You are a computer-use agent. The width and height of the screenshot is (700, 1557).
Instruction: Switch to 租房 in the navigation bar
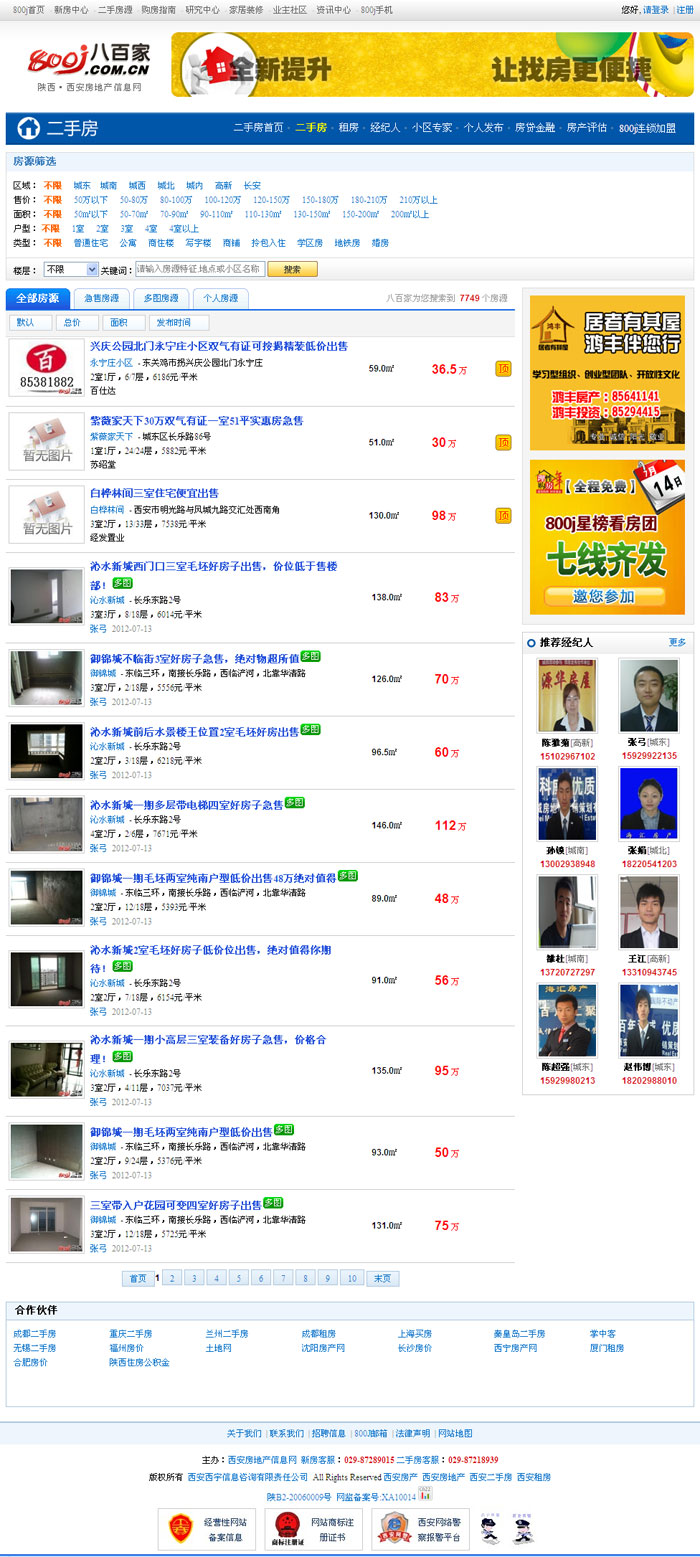[348, 128]
